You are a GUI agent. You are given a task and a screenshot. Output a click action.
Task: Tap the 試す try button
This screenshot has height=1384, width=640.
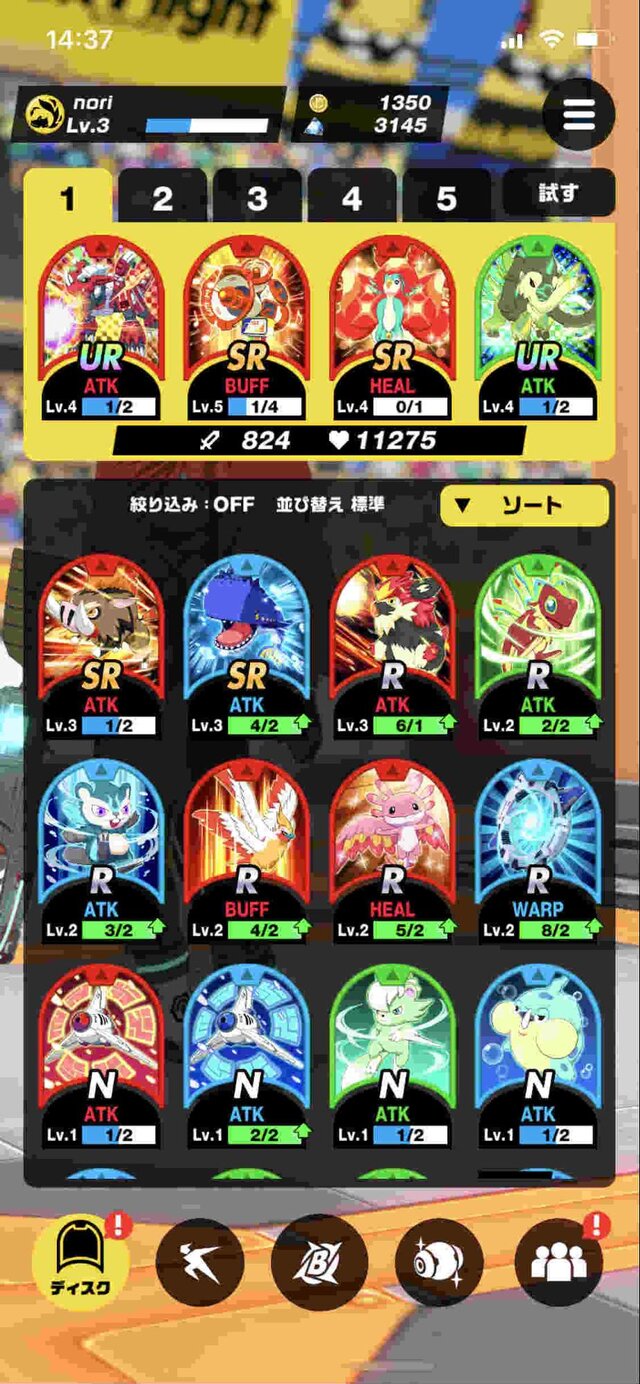[x=558, y=192]
